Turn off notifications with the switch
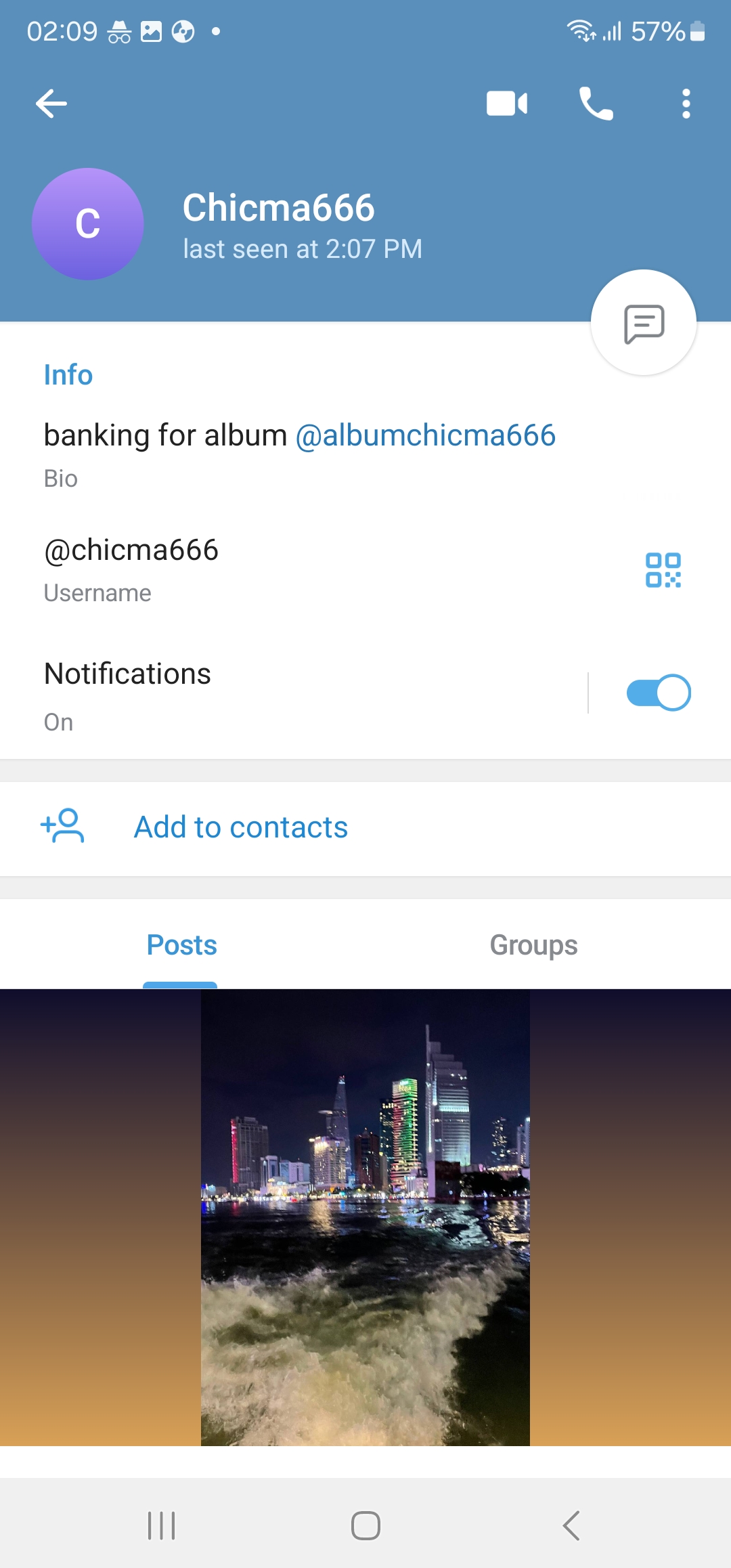This screenshot has height=1568, width=731. point(658,693)
